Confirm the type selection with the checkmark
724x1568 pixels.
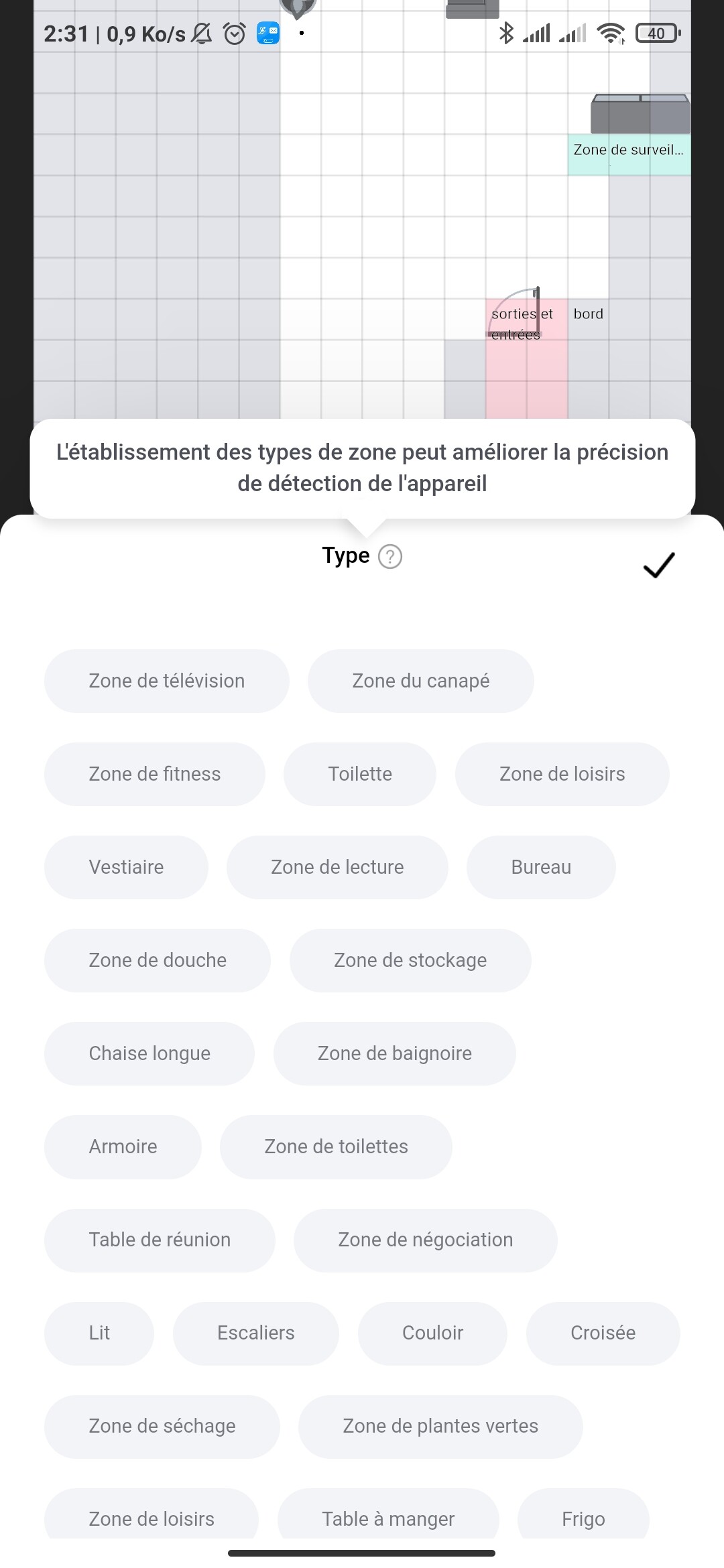click(659, 564)
